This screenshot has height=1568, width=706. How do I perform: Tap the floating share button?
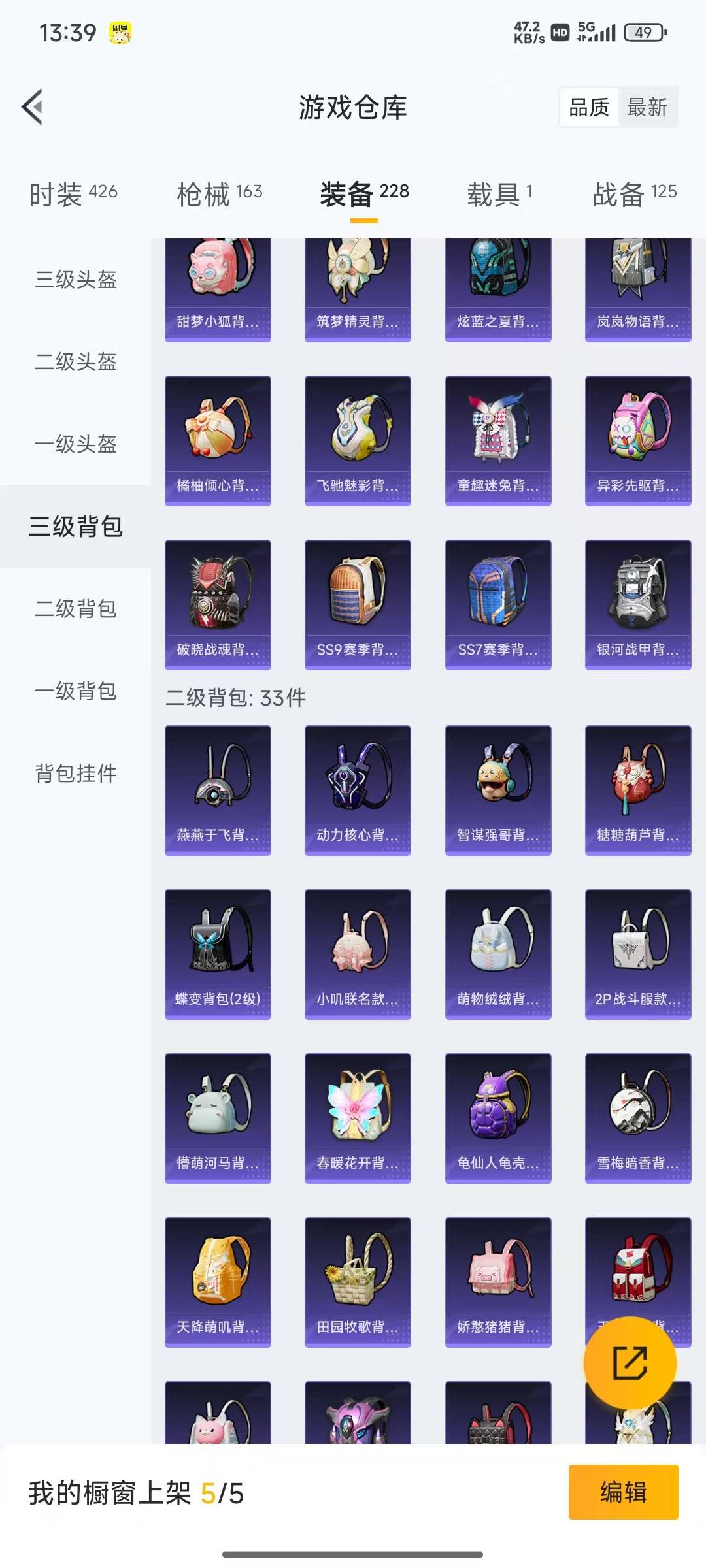(630, 1363)
